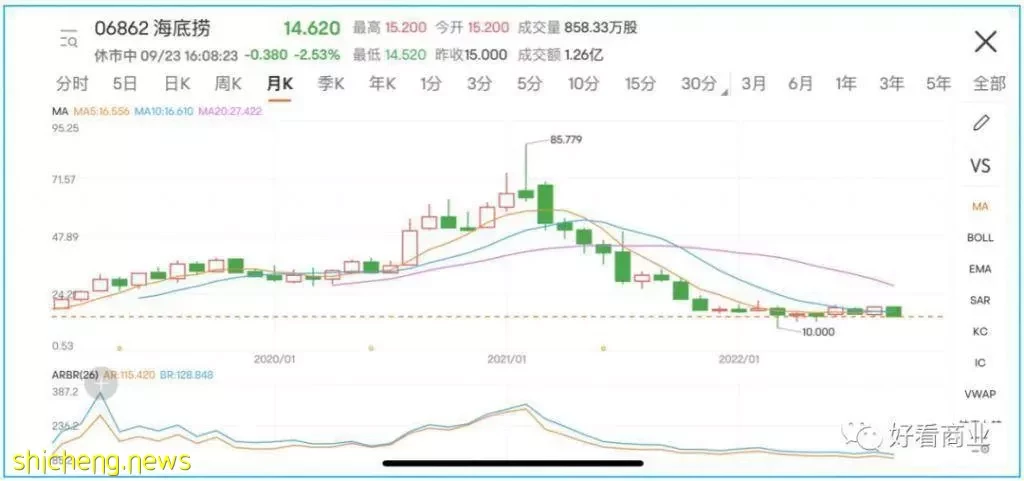
Task: Open the VS stock comparison
Action: click(980, 166)
